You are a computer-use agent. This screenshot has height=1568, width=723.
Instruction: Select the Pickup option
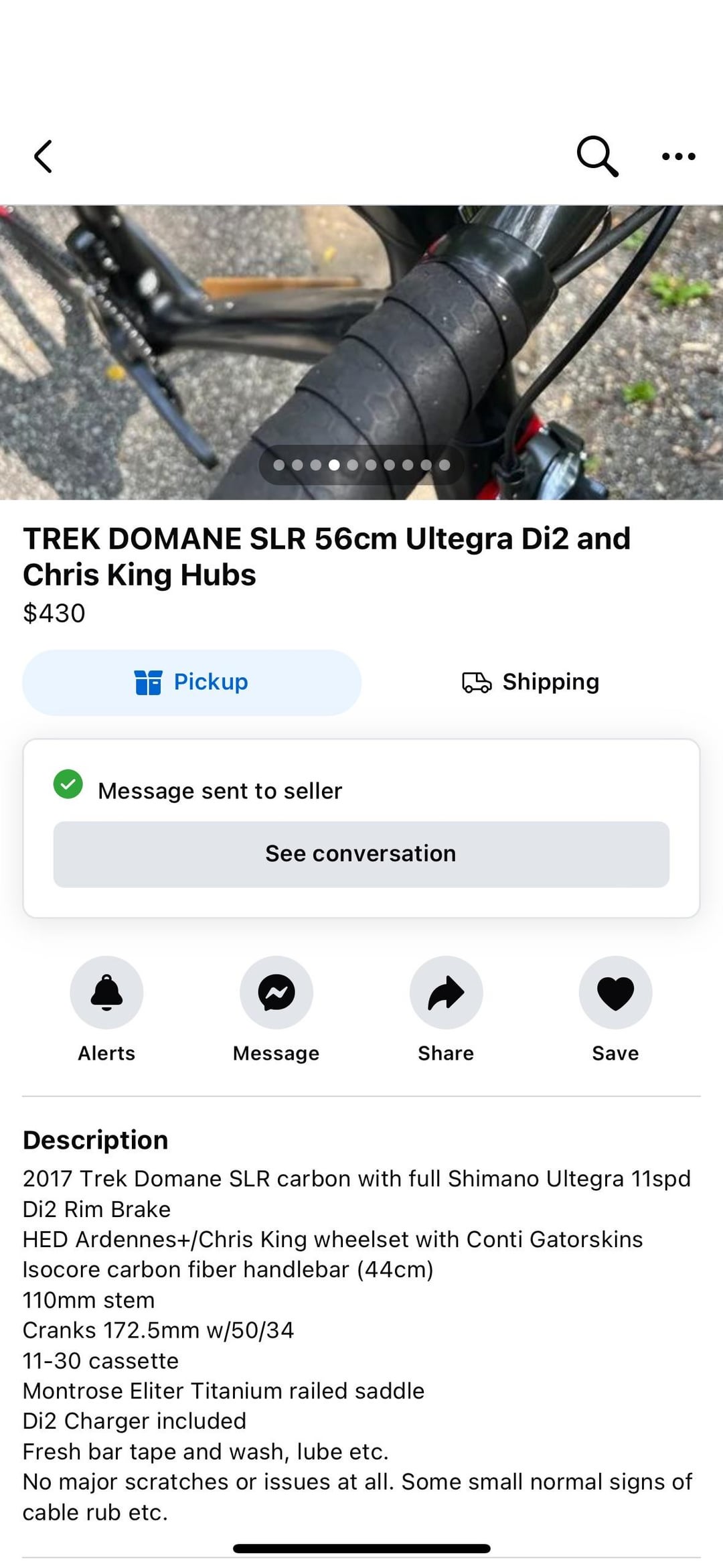pyautogui.click(x=192, y=682)
